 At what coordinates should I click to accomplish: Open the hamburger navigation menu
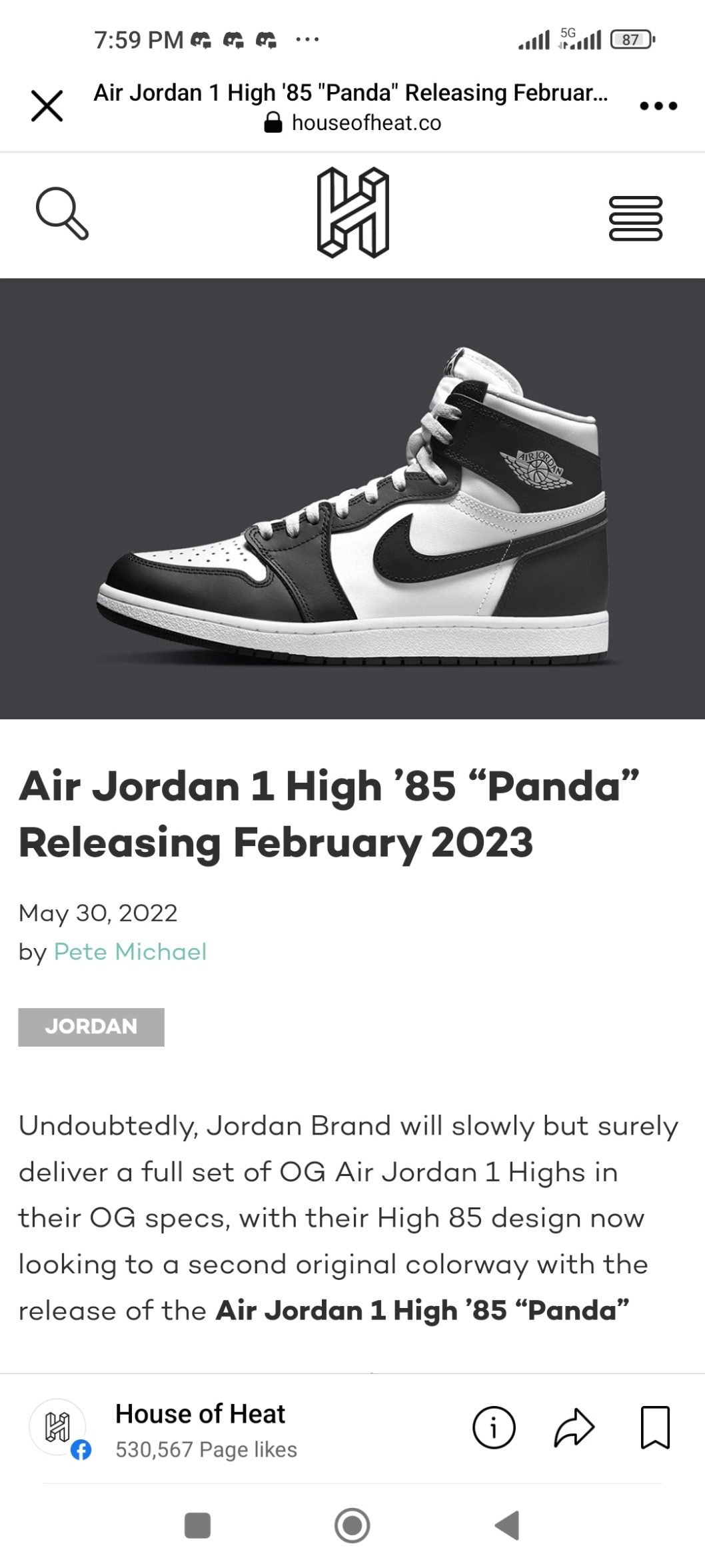click(x=635, y=218)
